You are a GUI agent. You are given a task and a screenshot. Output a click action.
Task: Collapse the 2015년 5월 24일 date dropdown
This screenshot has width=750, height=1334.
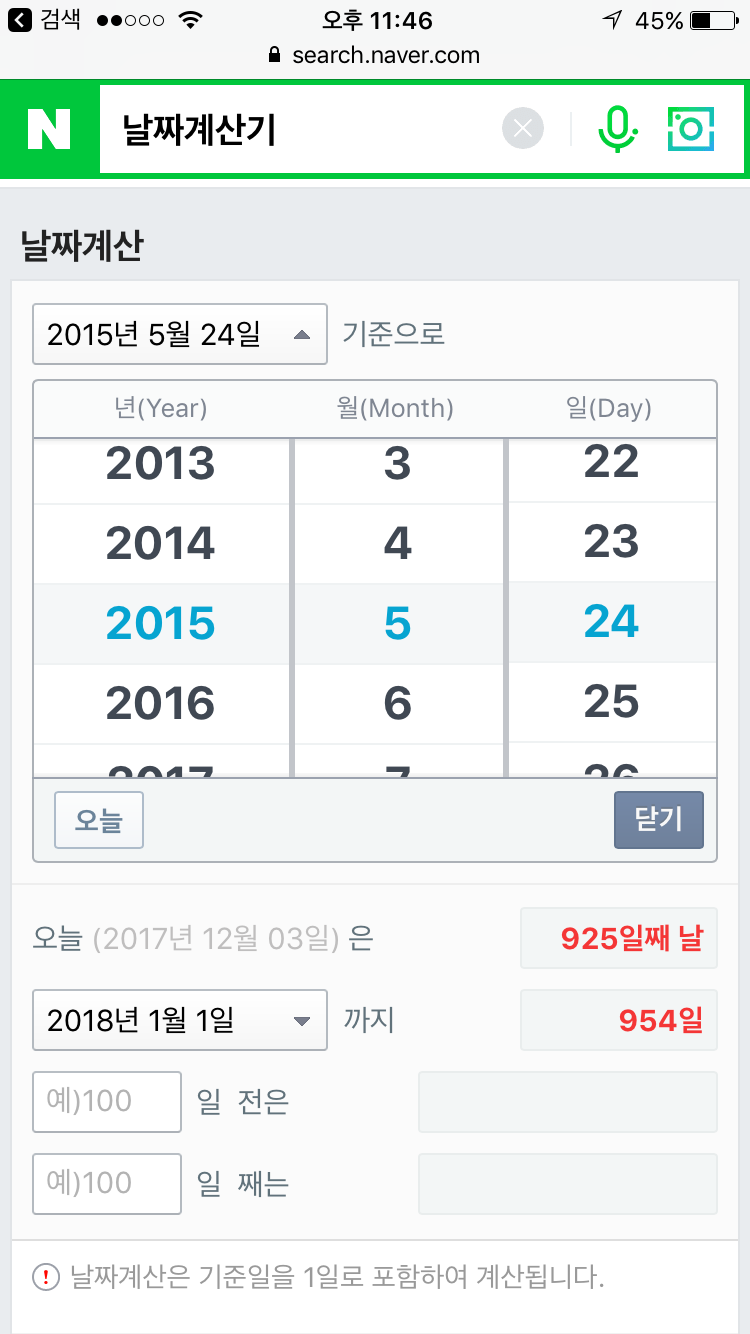click(x=180, y=334)
